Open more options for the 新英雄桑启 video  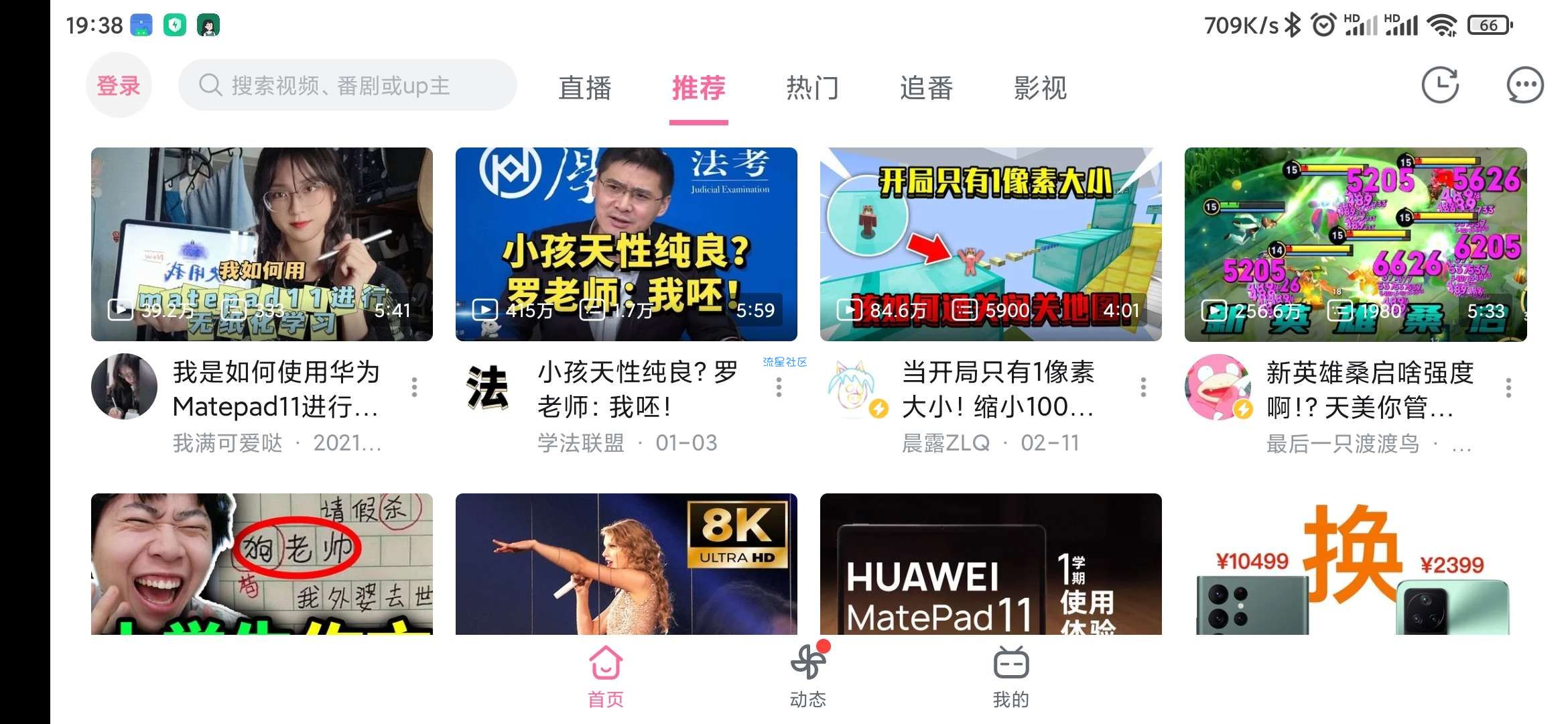click(1508, 387)
